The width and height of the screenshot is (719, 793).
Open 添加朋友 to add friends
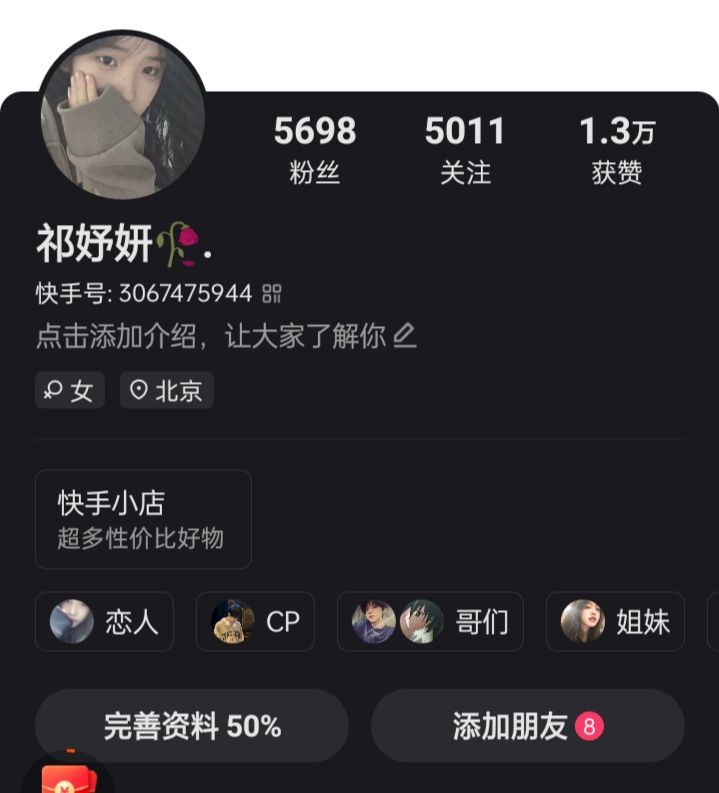pos(527,726)
